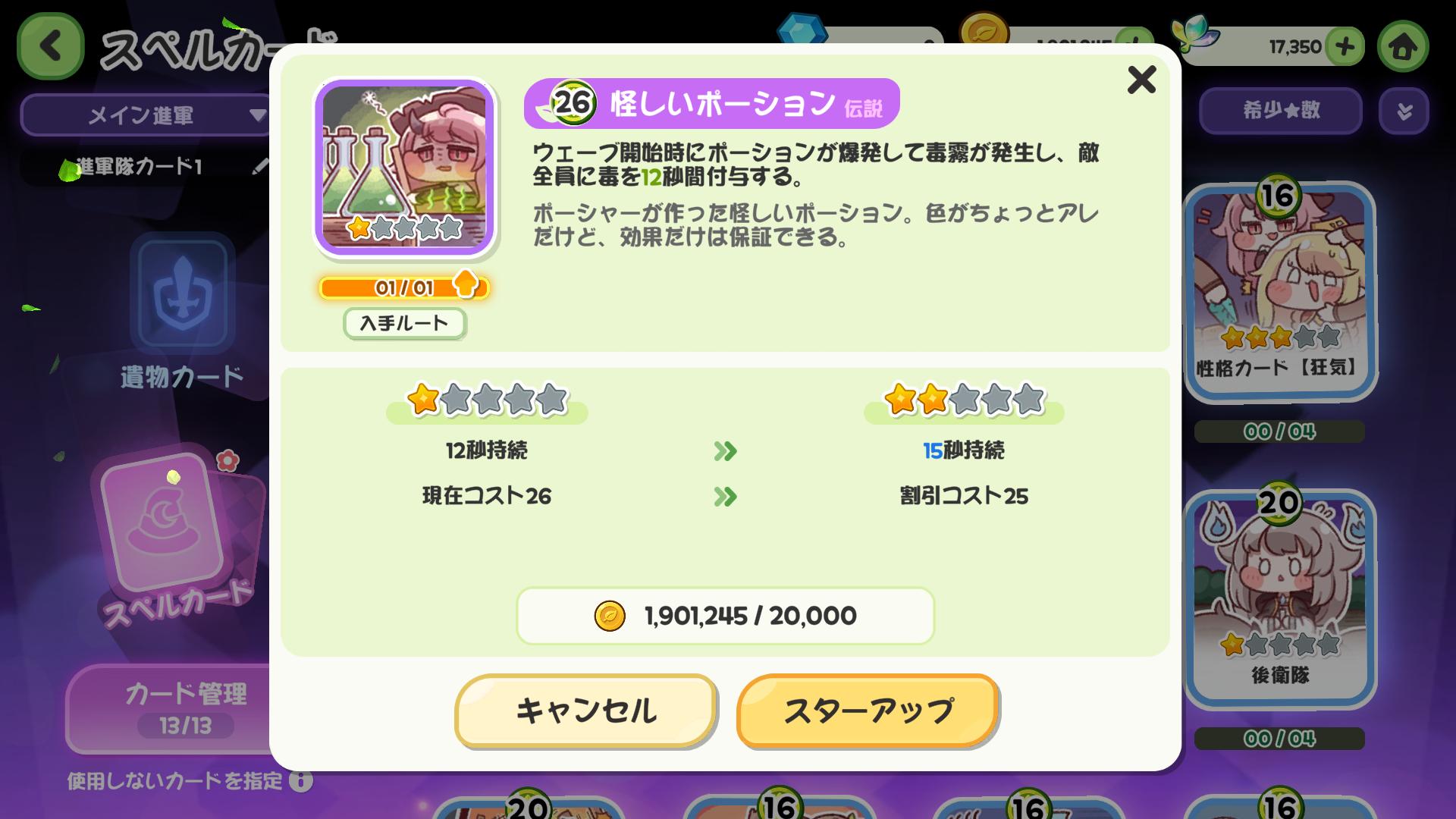Open the 希少★数 sort filter
This screenshot has width=1456, height=819.
(x=1280, y=111)
